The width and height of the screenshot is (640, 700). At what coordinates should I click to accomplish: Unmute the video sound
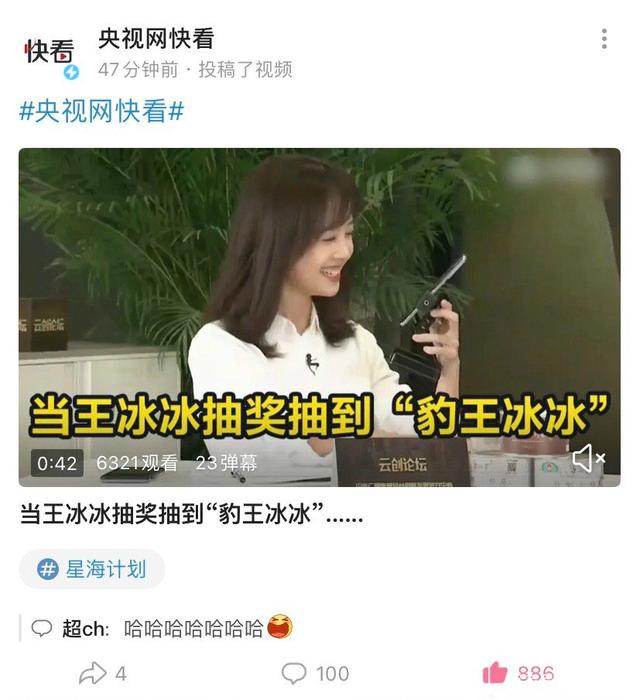click(589, 459)
